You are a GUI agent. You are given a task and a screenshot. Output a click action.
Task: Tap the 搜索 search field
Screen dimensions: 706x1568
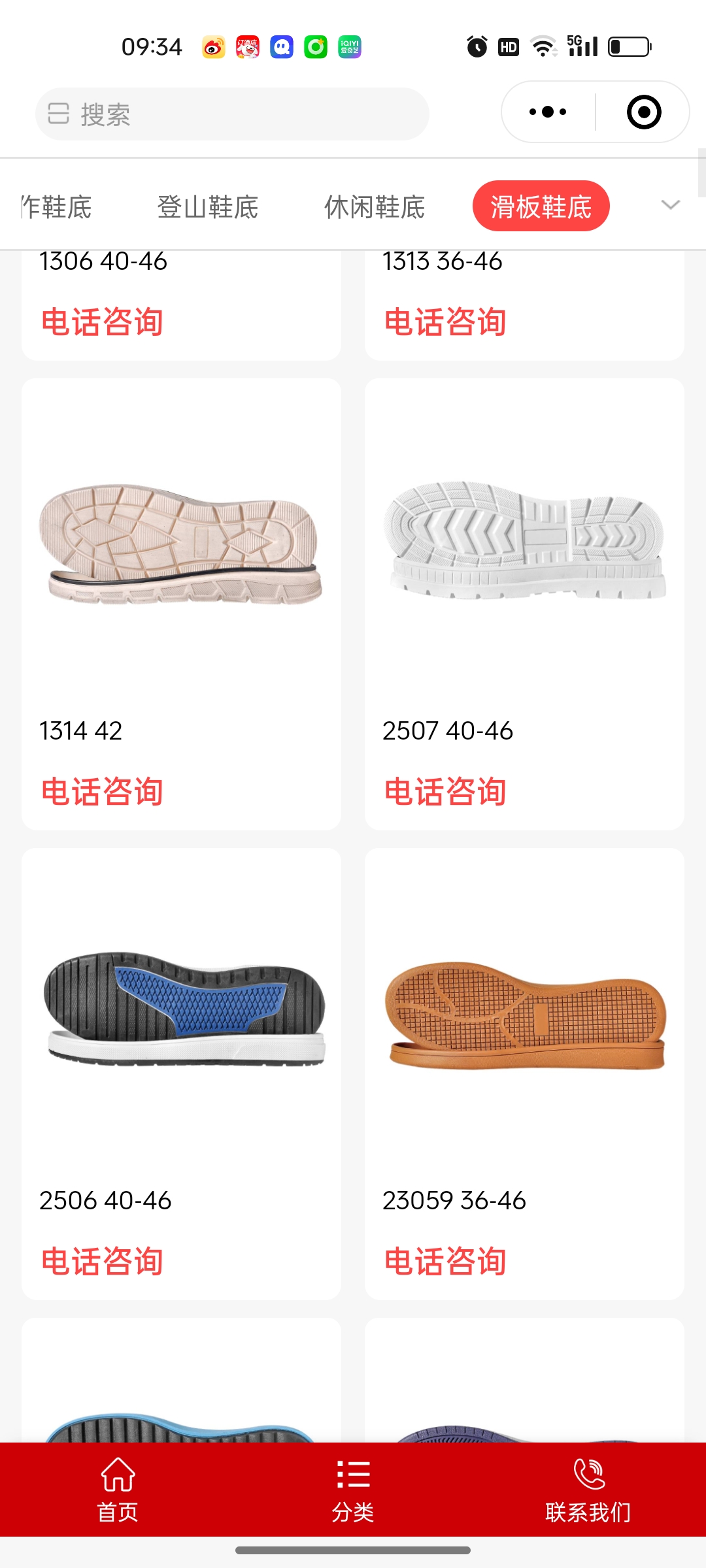pyautogui.click(x=232, y=114)
